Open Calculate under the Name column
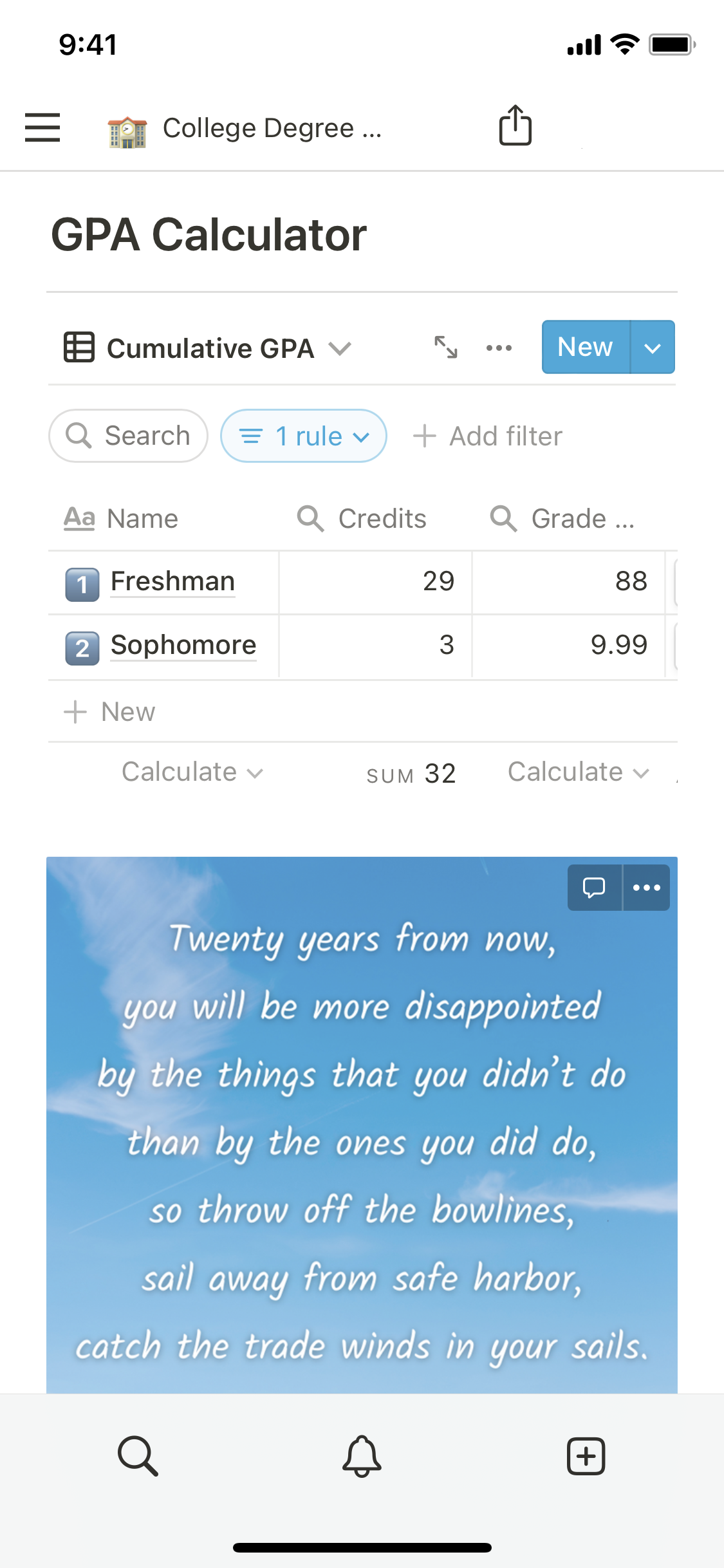This screenshot has width=724, height=1568. pos(192,772)
